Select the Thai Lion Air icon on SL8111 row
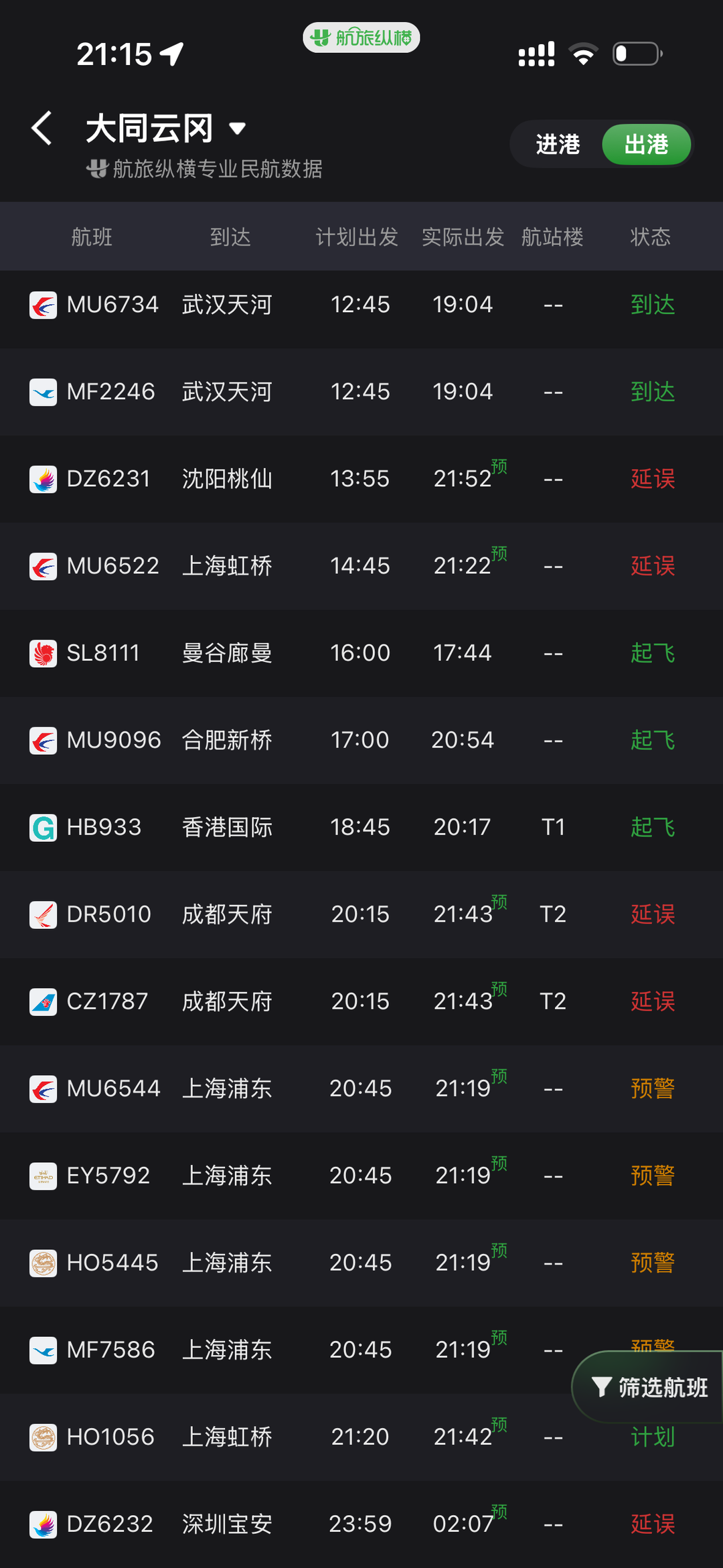Screen dimensions: 723x1568 [43, 653]
